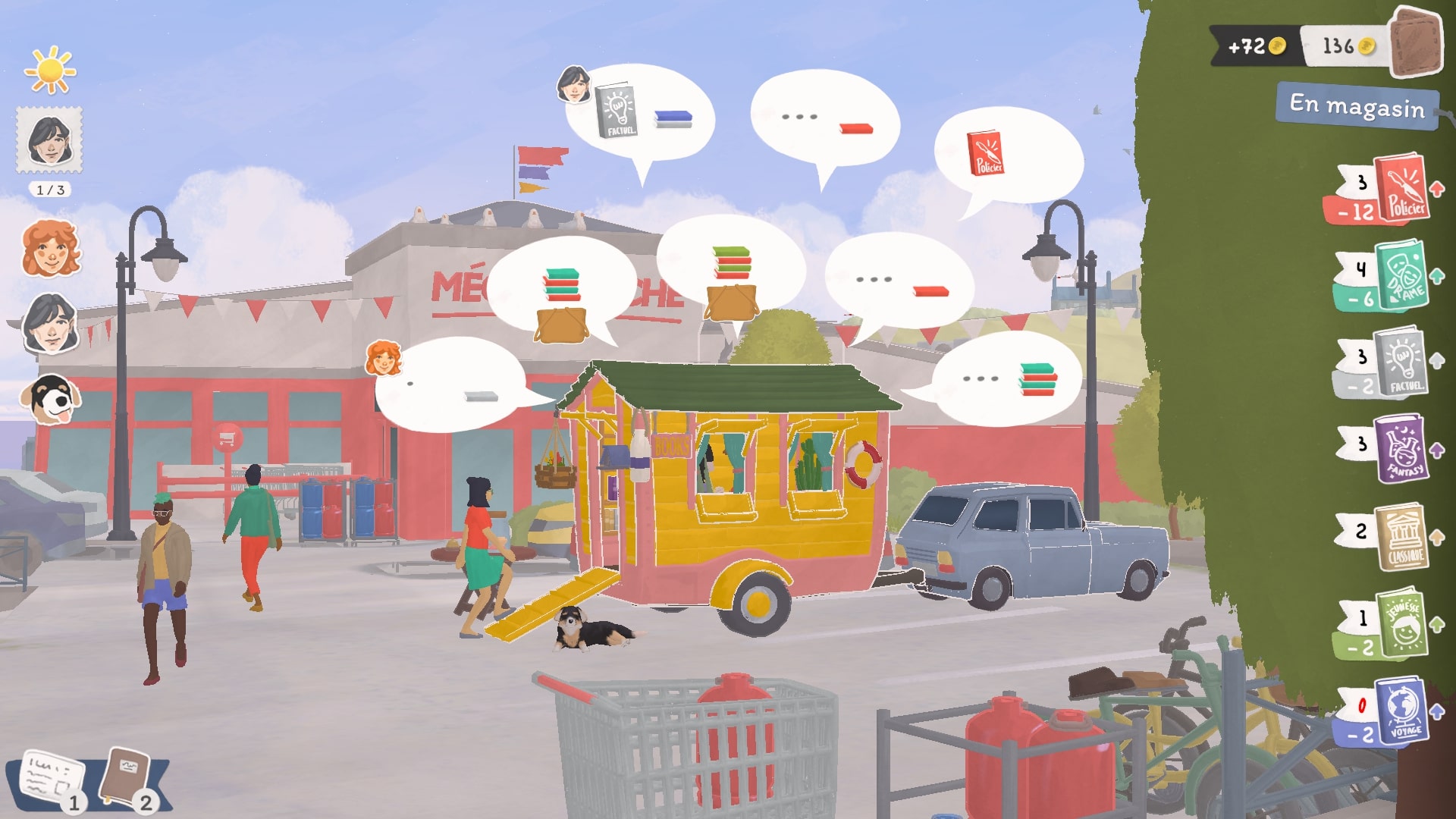The image size is (1456, 819).
Task: Tap the En magasin label
Action: [1357, 106]
